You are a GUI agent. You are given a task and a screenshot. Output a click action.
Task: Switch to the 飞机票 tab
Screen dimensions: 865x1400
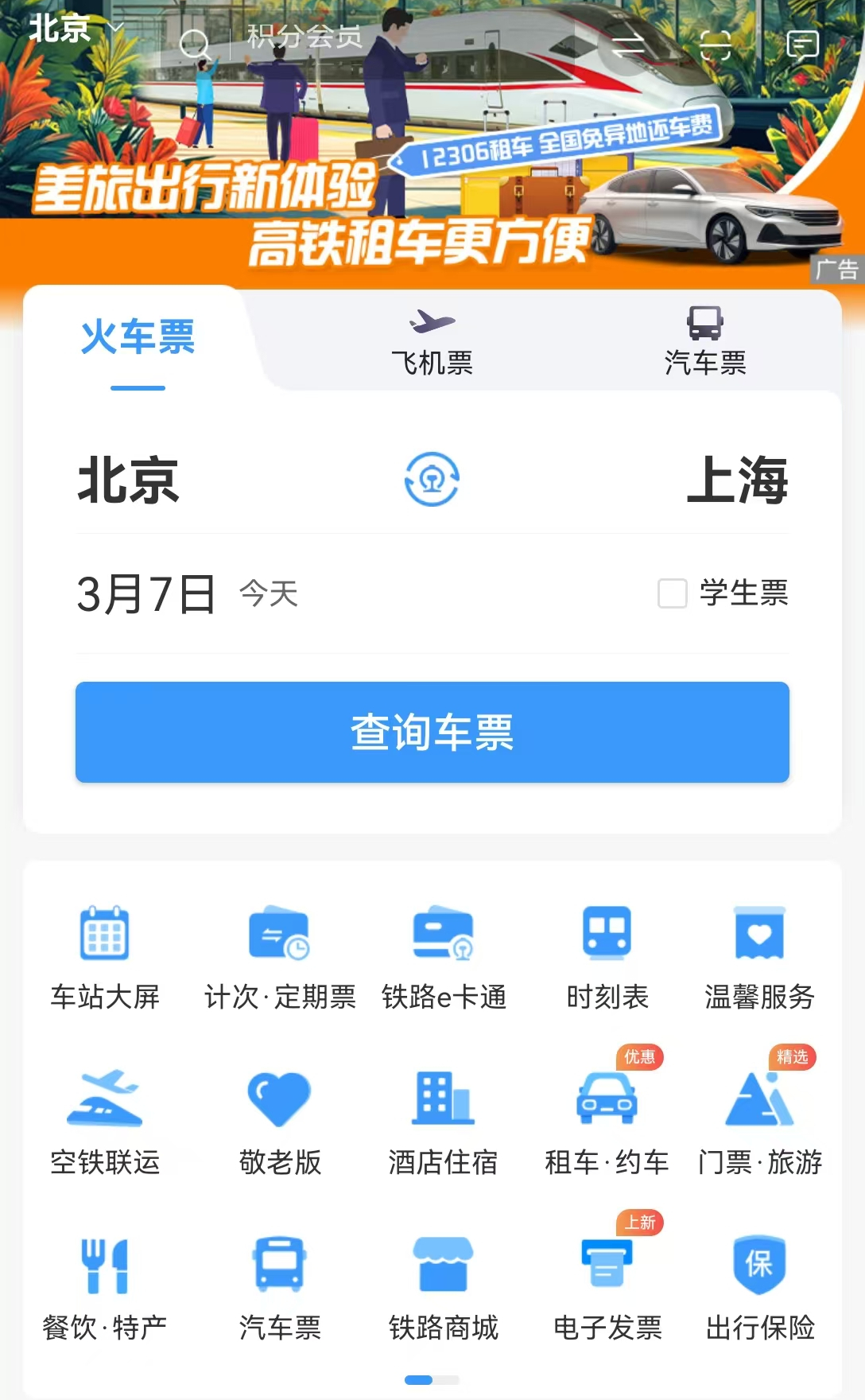(x=432, y=342)
